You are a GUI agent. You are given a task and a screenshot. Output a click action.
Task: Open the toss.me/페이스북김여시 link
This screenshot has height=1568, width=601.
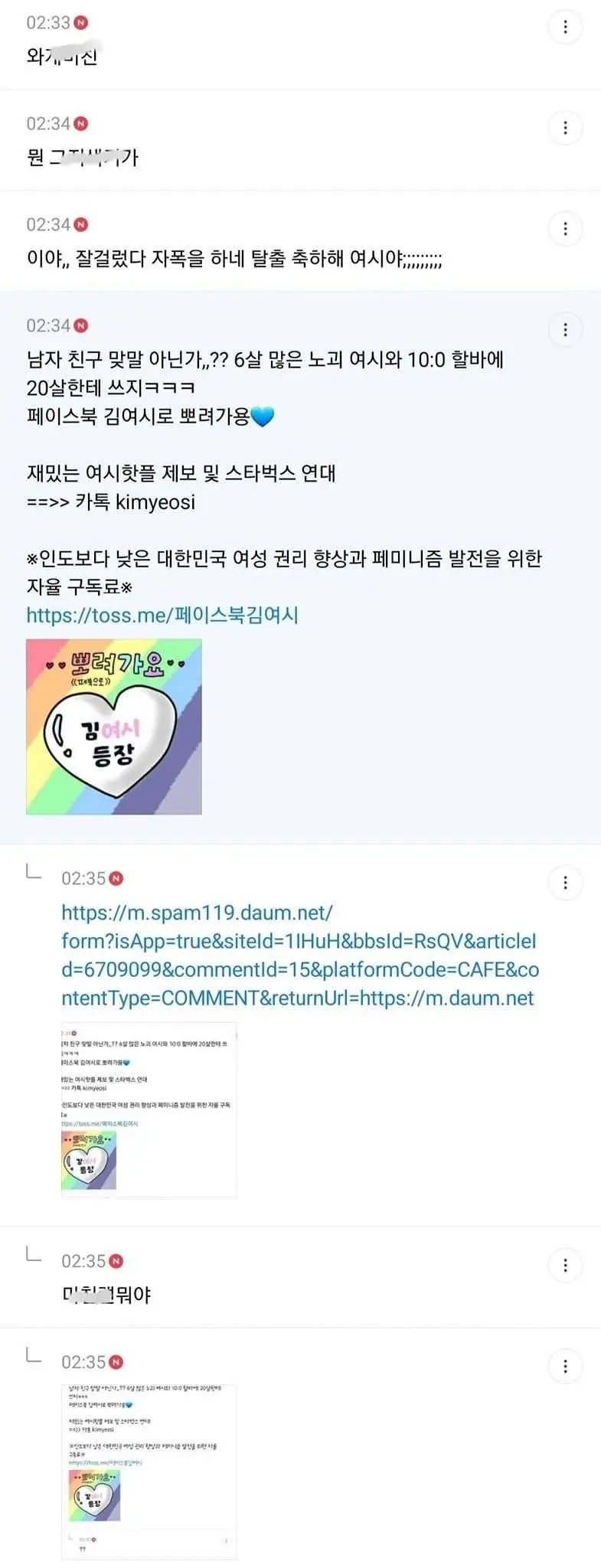click(x=162, y=615)
